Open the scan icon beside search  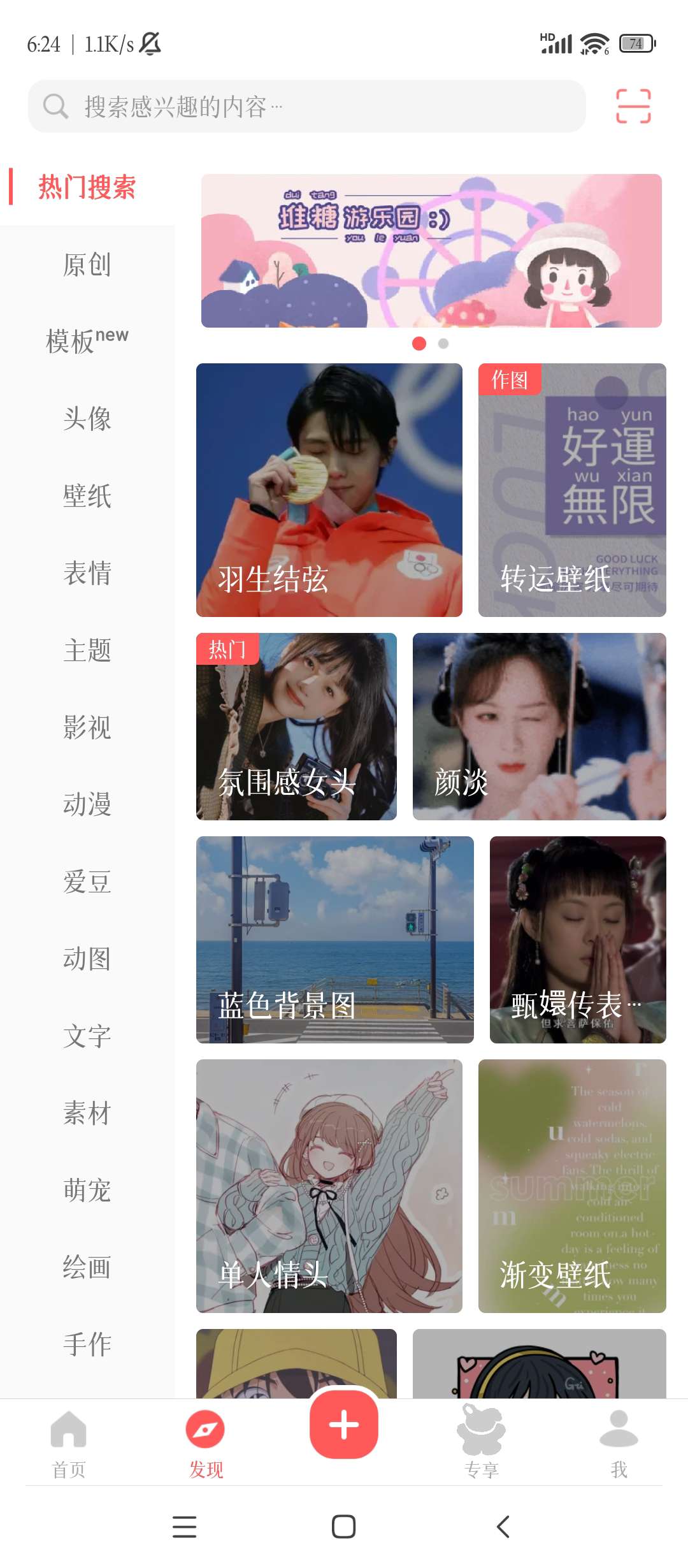(x=633, y=106)
